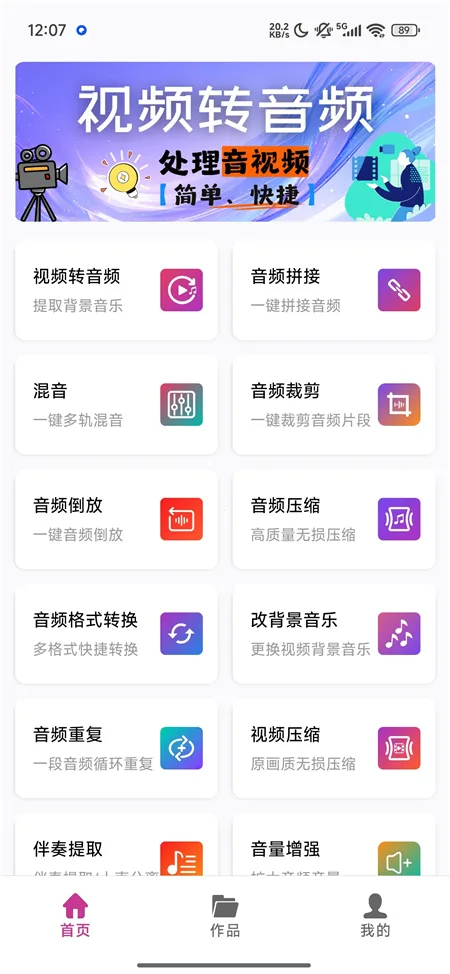Select the 音频重复 loop card
Image resolution: width=450 pixels, height=974 pixels.
point(116,749)
